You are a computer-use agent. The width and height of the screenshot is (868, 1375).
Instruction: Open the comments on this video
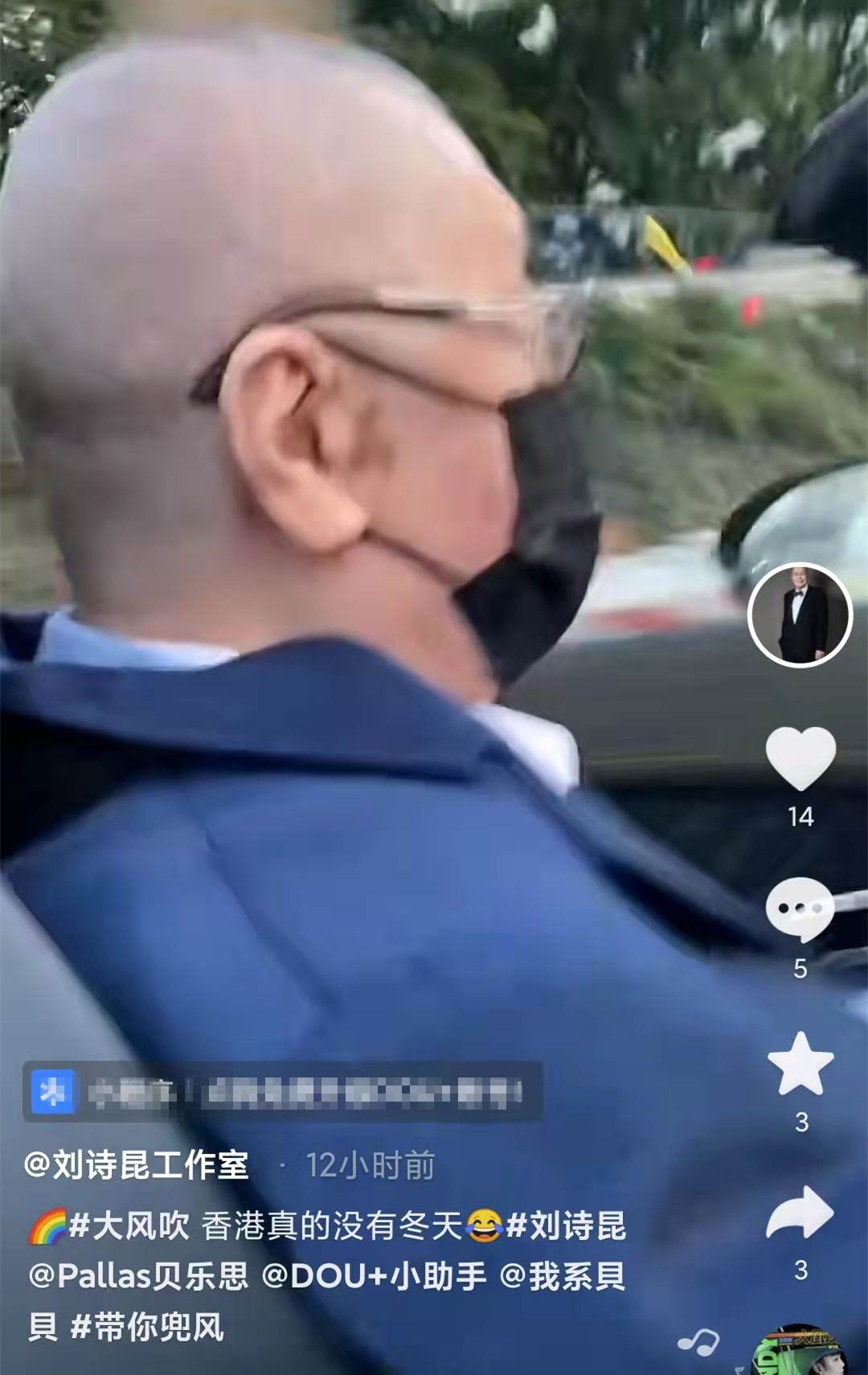tap(800, 910)
